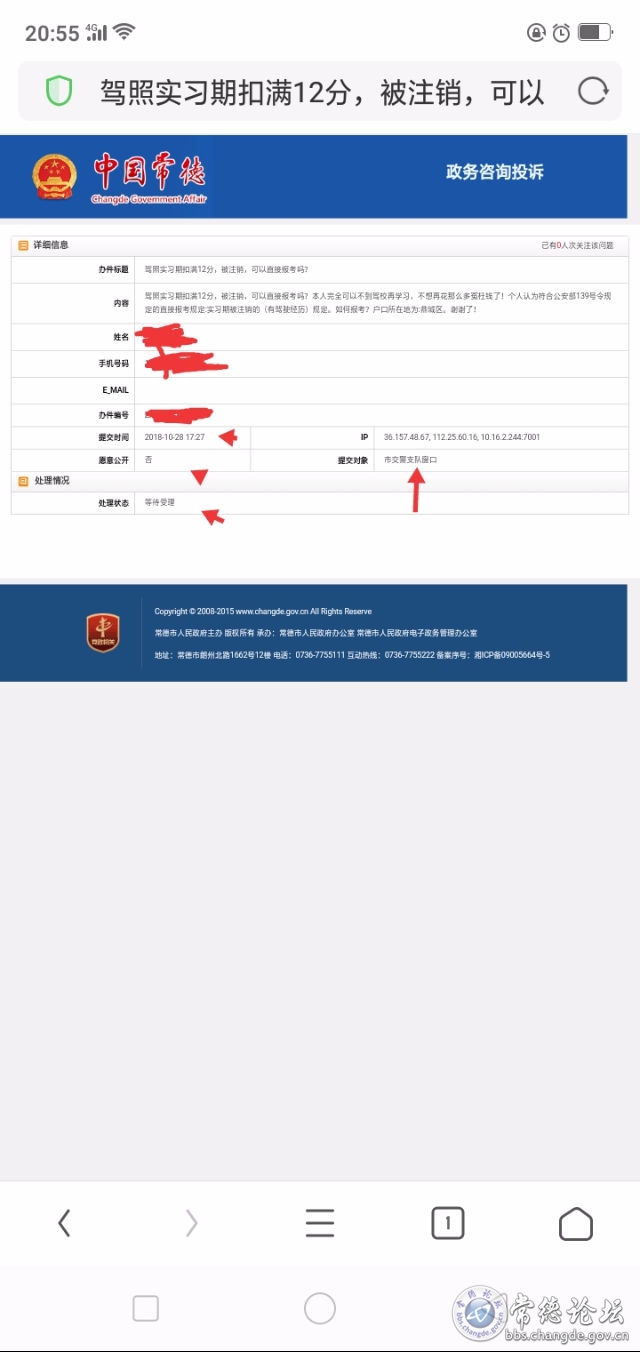Go to the browser home page
Screen dimensions: 640x1352
pos(575,1223)
